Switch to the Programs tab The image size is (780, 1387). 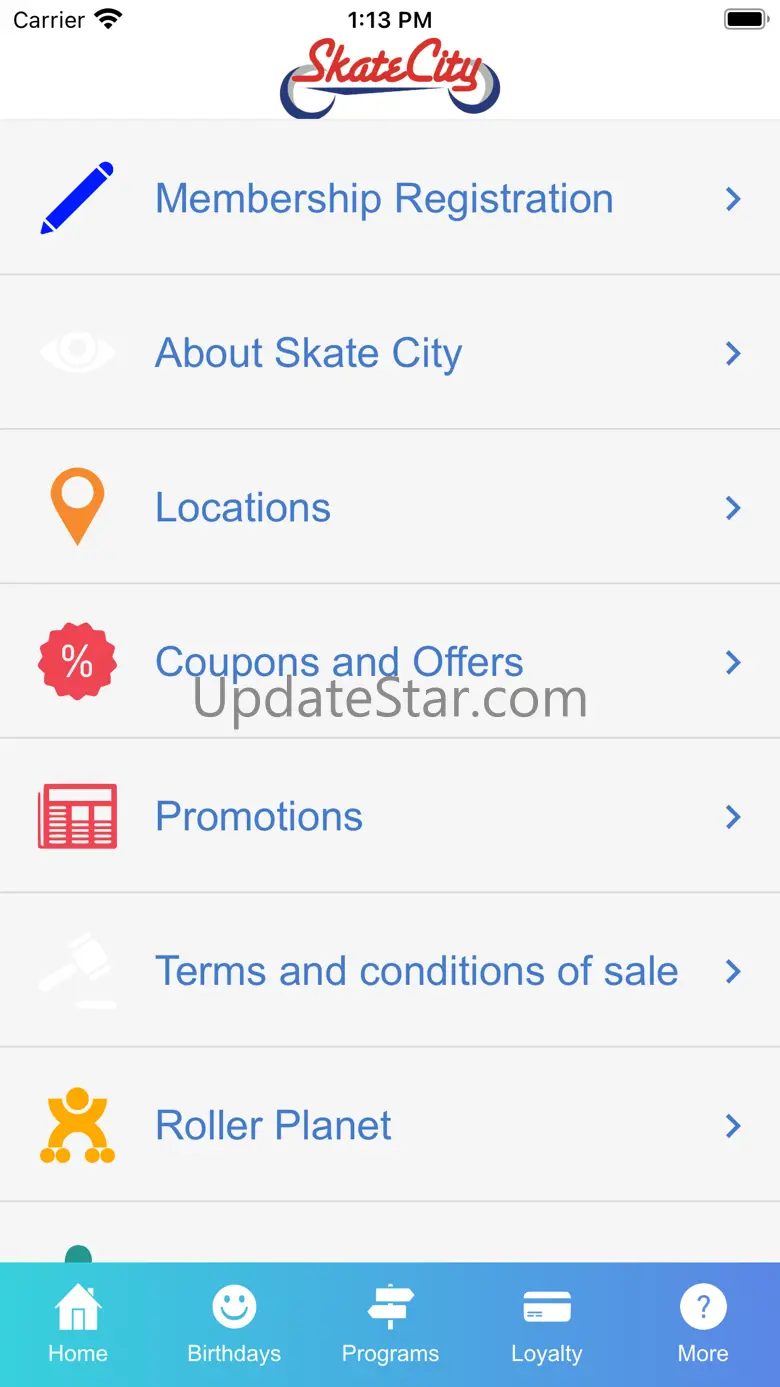pos(390,1324)
